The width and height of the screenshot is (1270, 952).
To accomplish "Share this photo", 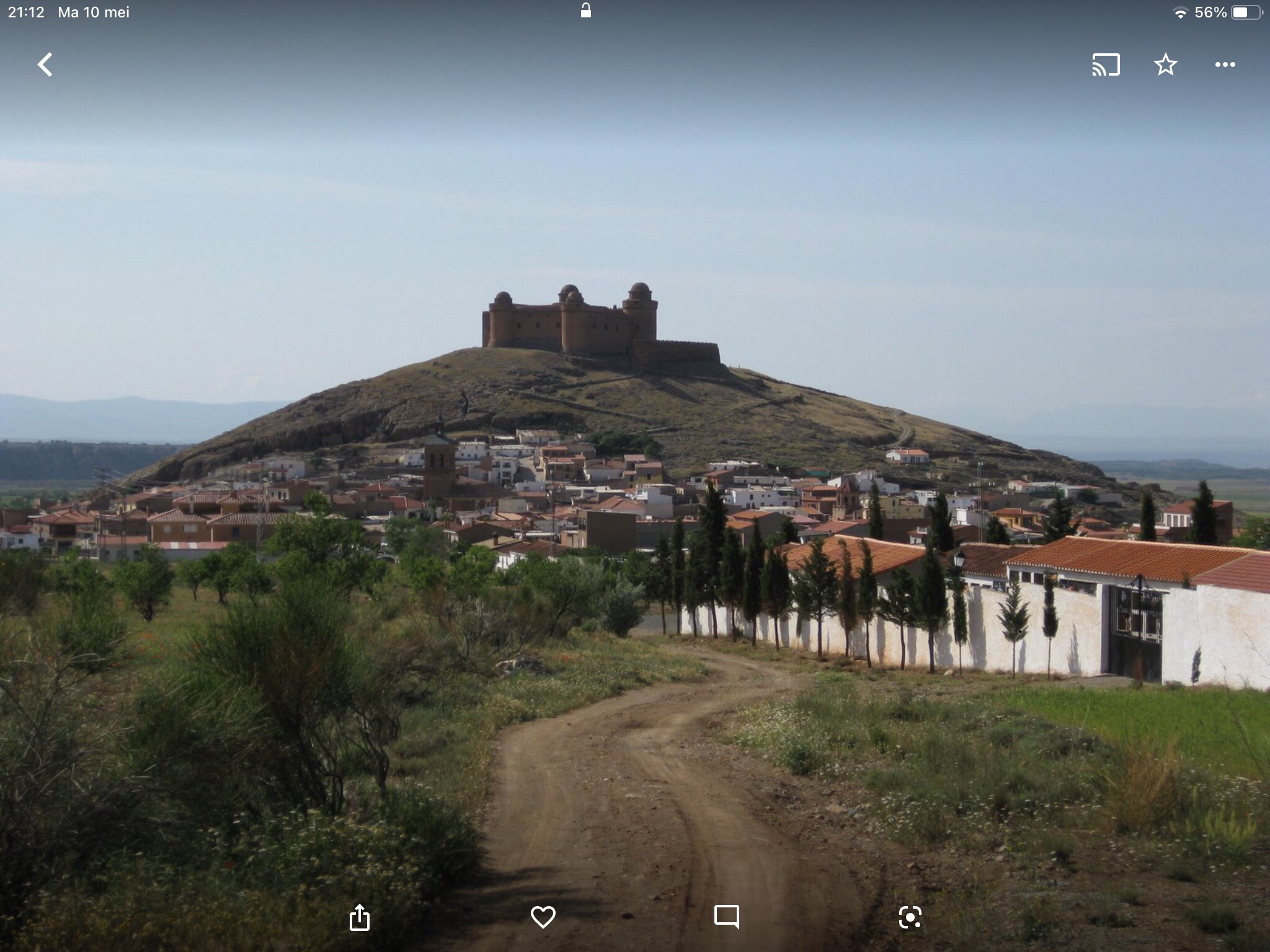I will tap(360, 917).
